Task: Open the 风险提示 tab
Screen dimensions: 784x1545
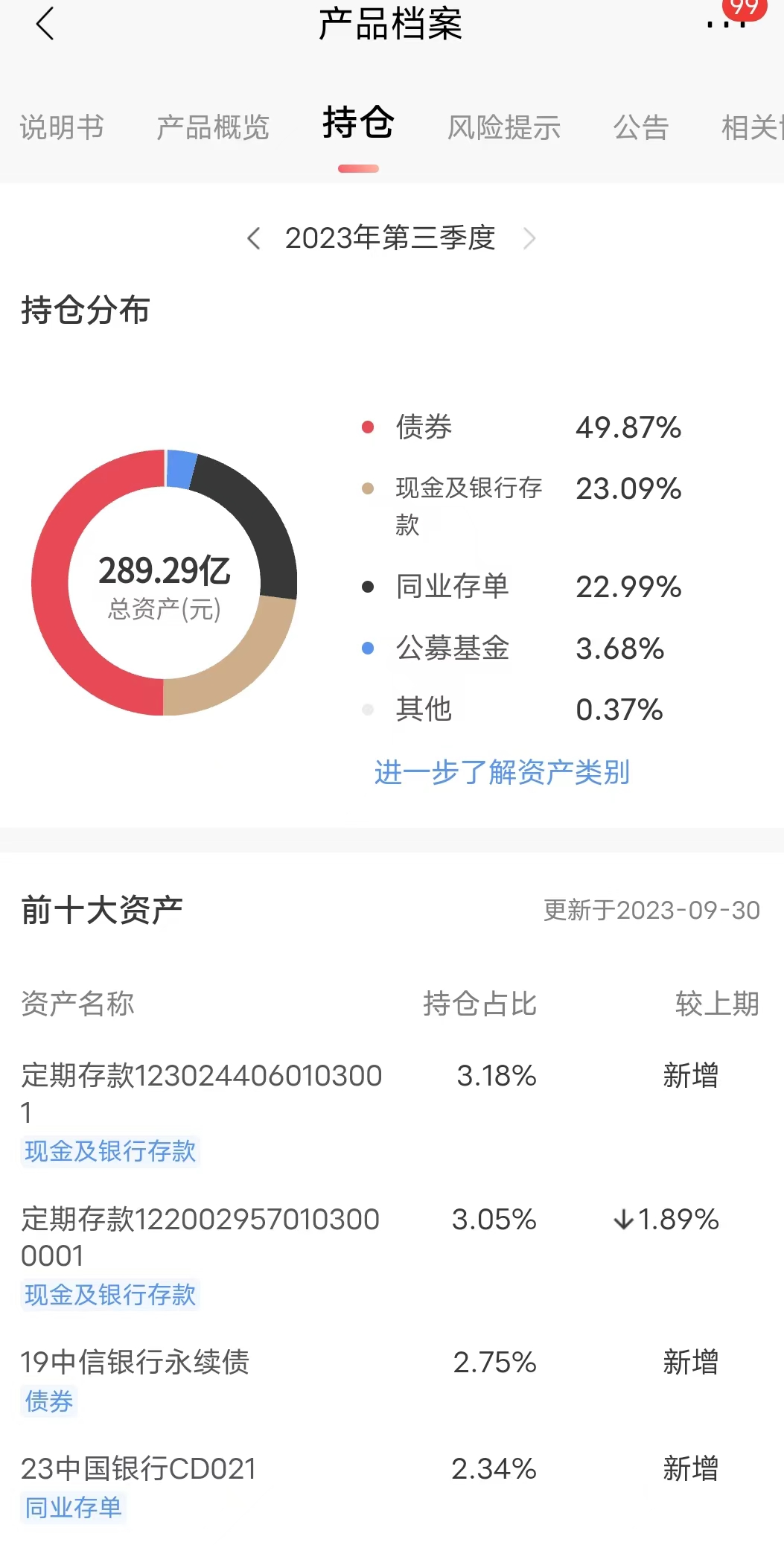Action: point(503,127)
